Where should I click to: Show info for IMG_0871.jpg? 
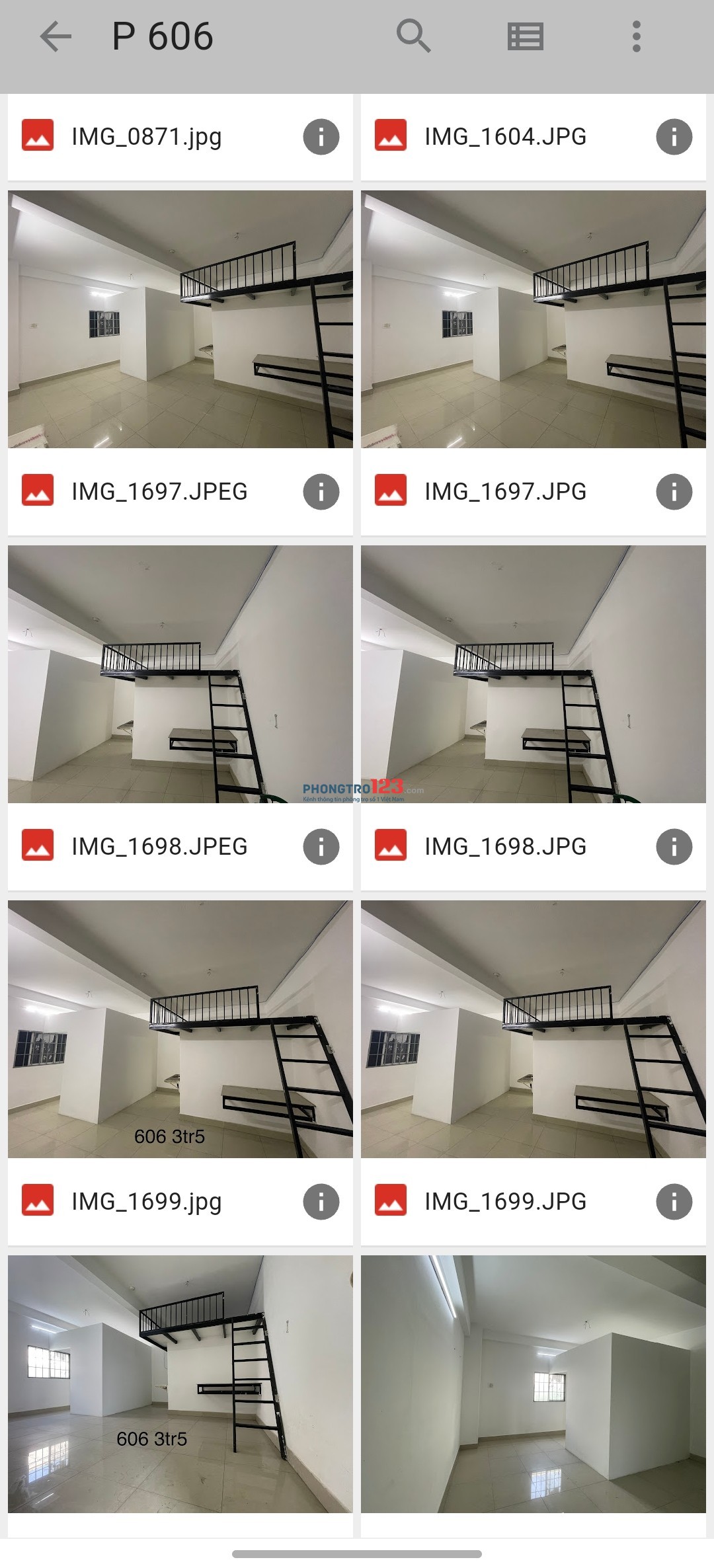pos(321,137)
